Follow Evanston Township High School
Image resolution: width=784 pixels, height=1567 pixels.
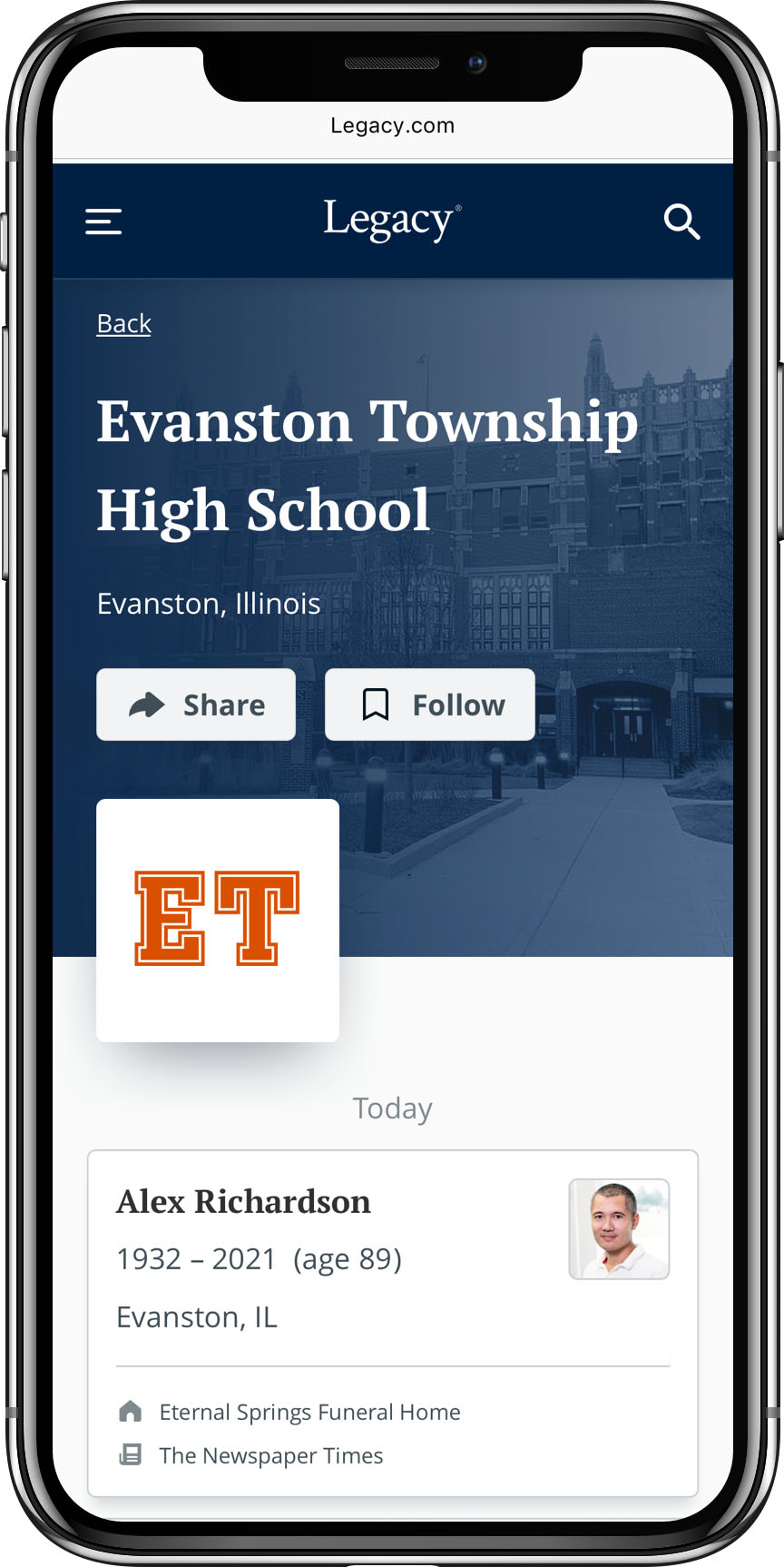point(430,705)
